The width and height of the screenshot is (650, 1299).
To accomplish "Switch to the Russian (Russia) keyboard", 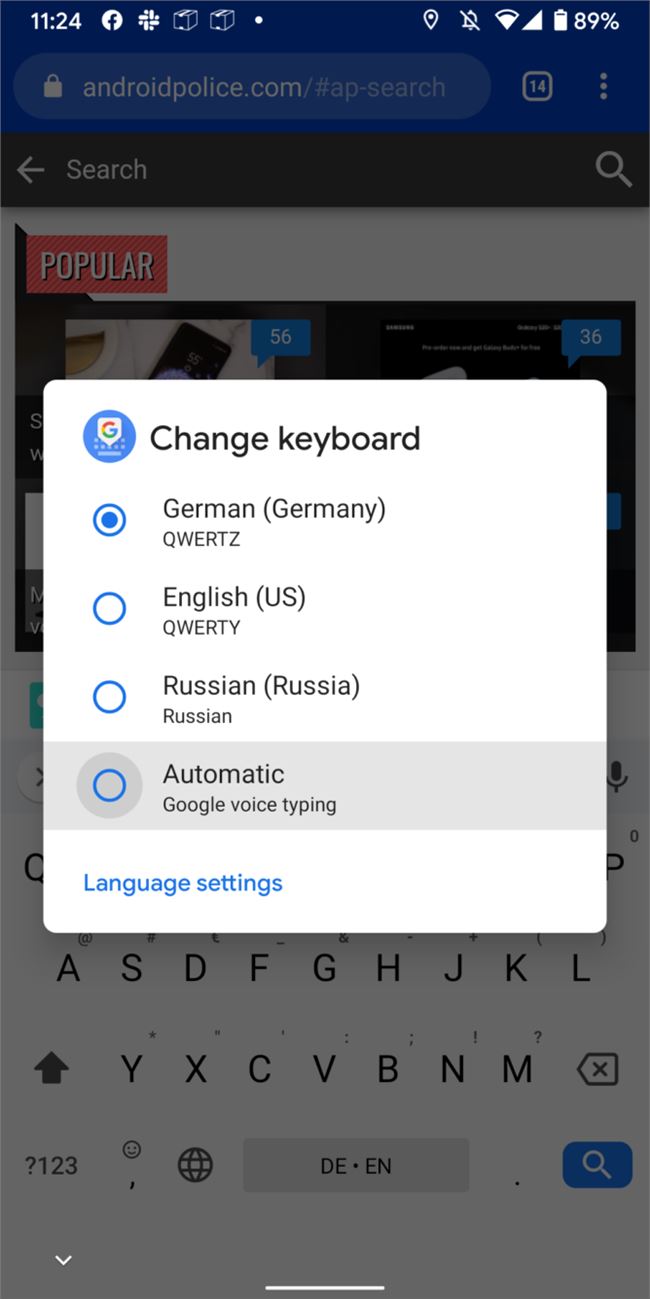I will coord(324,697).
